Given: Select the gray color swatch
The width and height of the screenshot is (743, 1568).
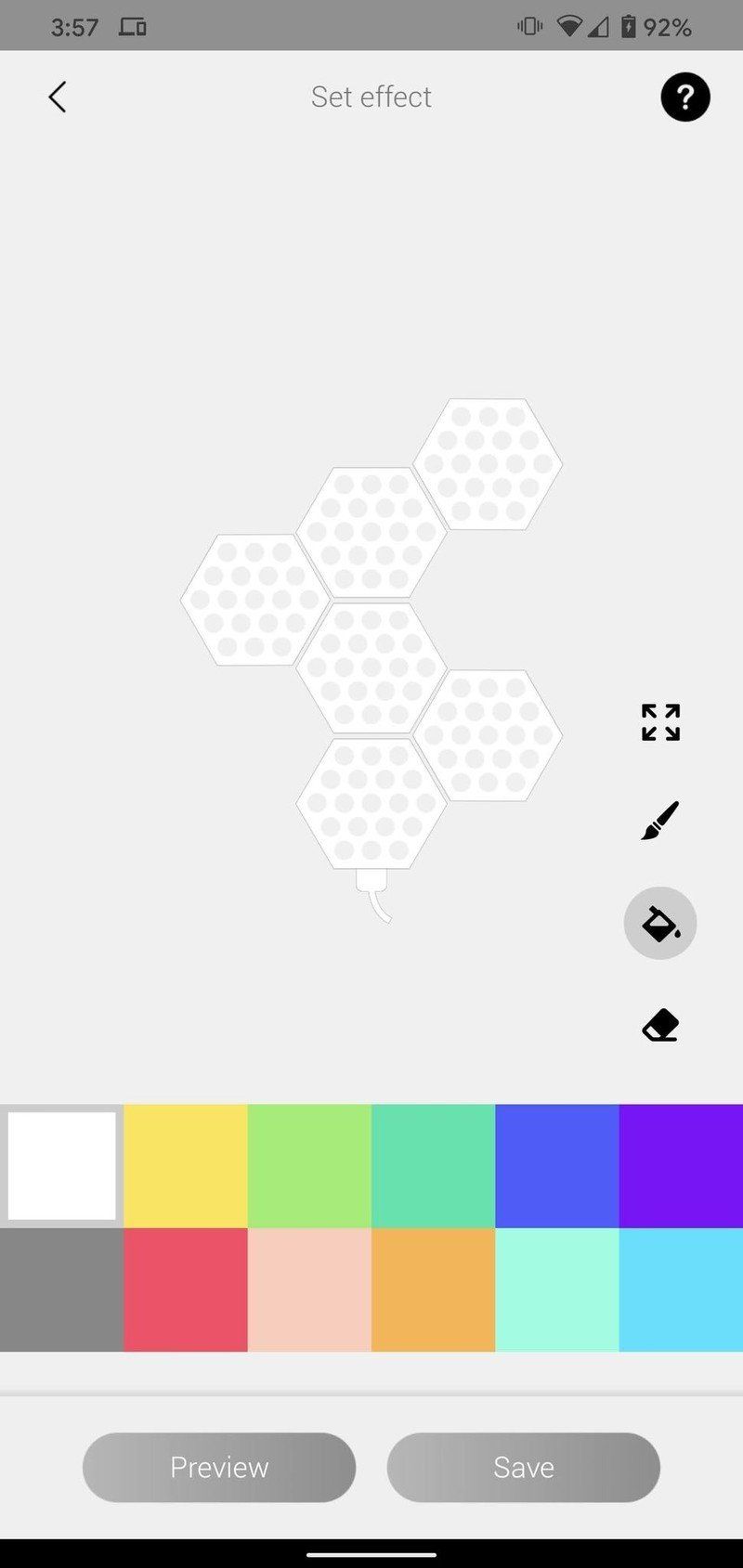Looking at the screenshot, I should pos(61,1289).
